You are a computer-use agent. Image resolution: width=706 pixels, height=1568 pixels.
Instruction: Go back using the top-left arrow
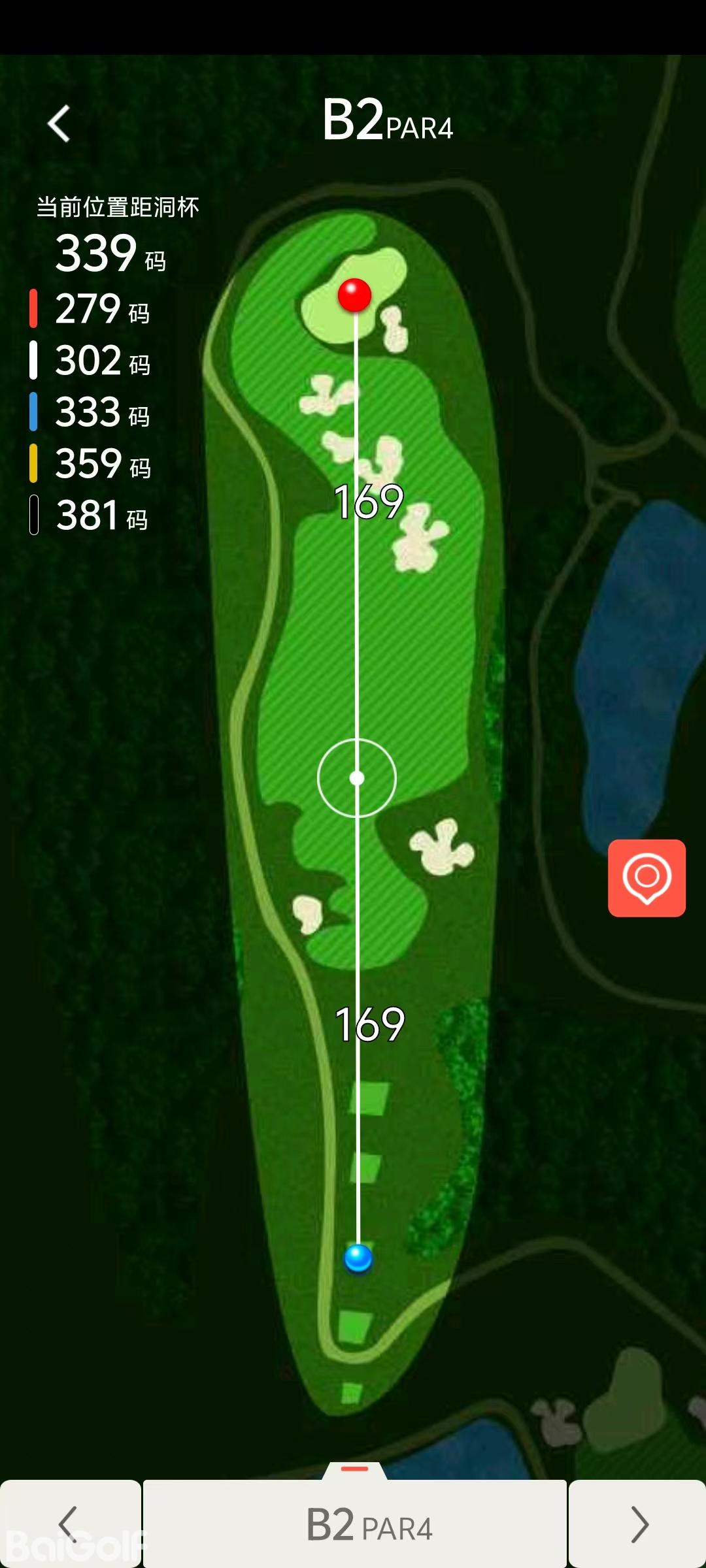pyautogui.click(x=59, y=123)
